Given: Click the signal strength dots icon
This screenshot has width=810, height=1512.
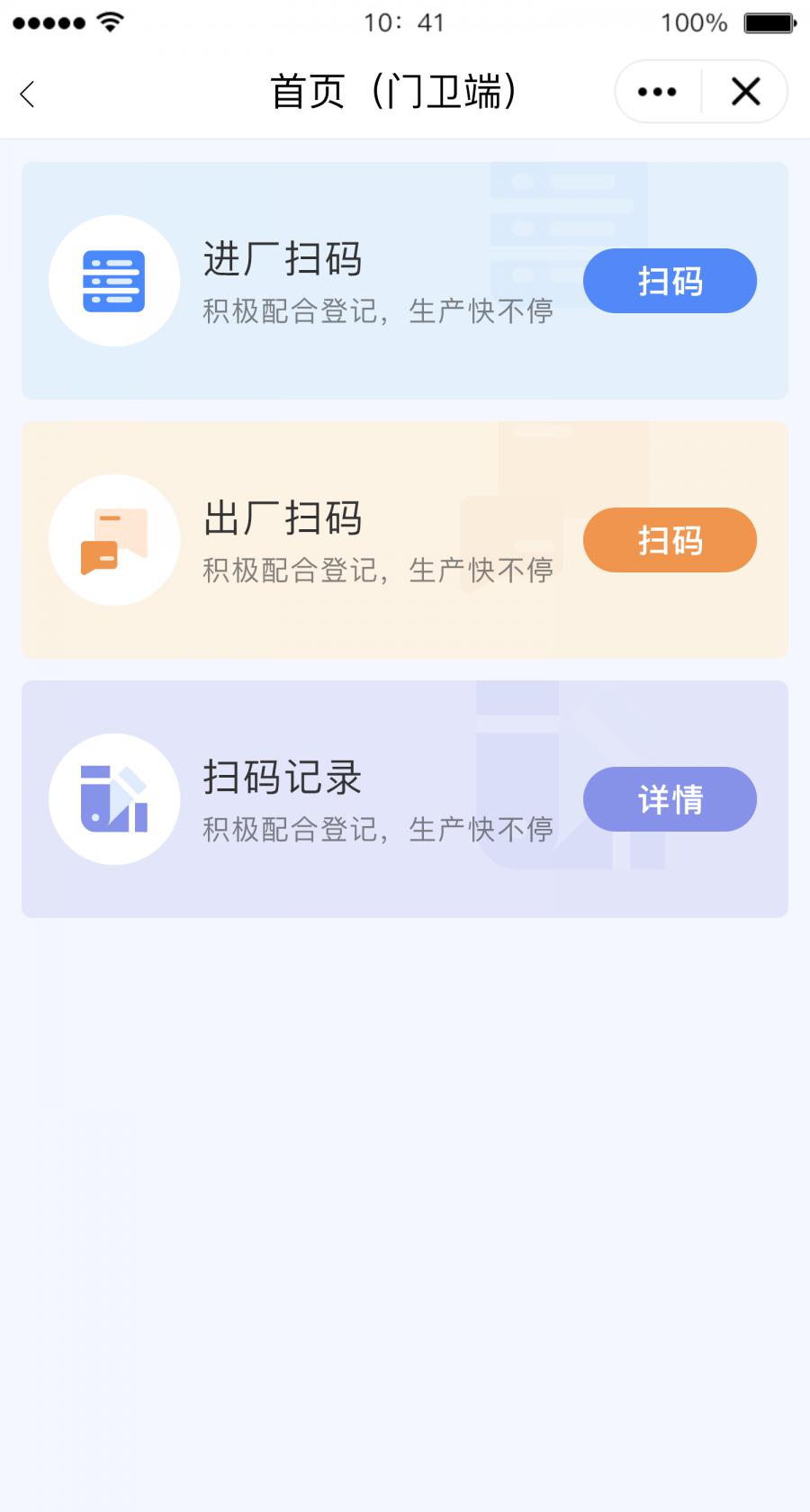Looking at the screenshot, I should pyautogui.click(x=47, y=22).
